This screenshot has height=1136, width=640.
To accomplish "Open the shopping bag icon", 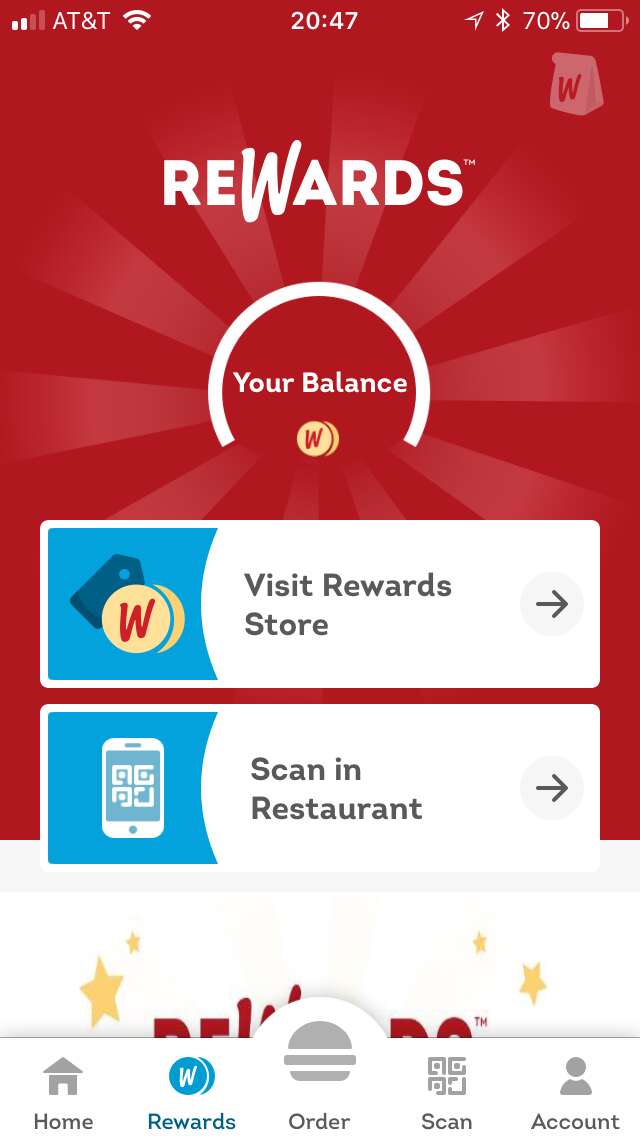I will (x=576, y=84).
